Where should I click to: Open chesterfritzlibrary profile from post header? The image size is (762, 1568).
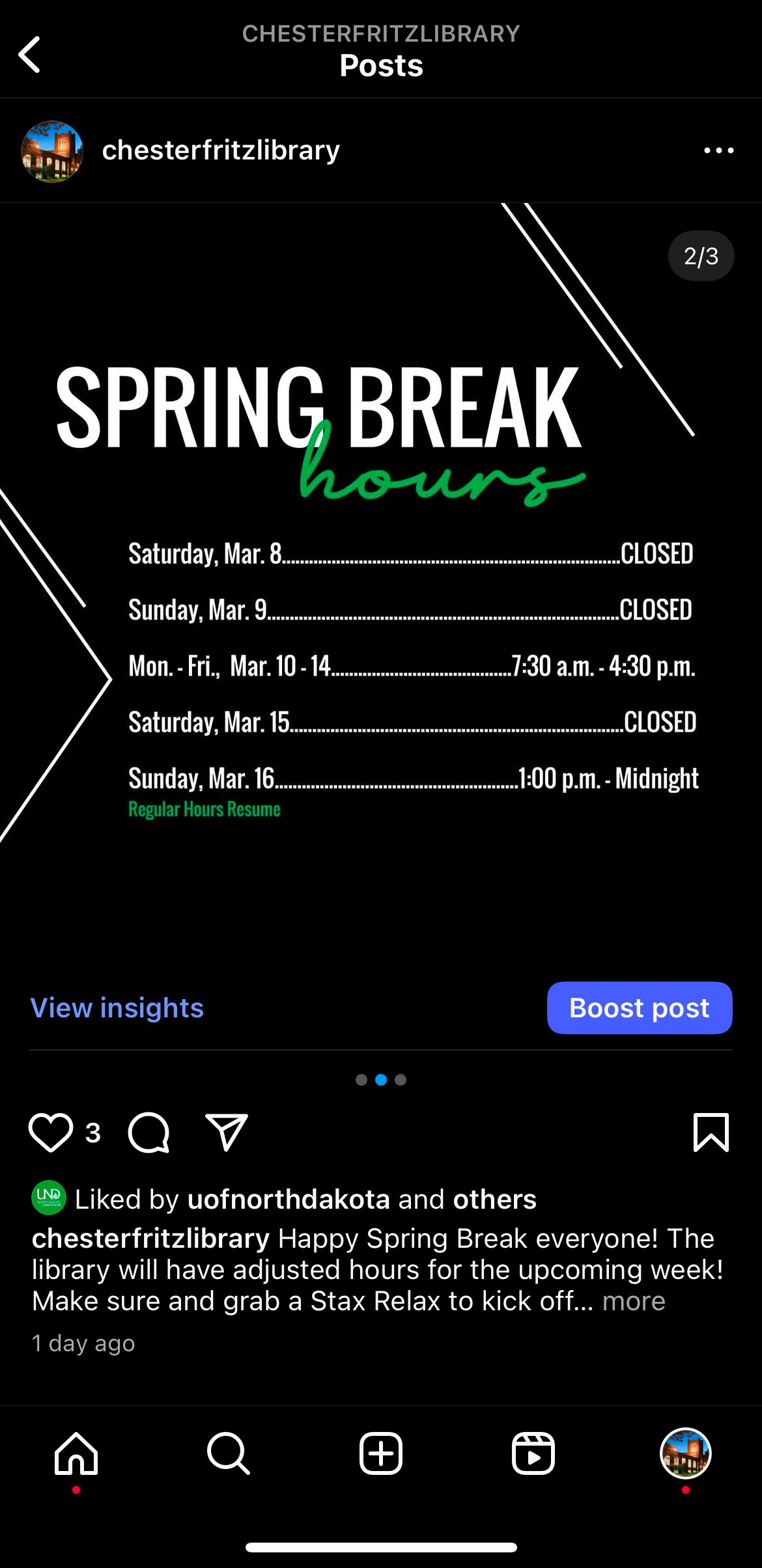point(221,150)
